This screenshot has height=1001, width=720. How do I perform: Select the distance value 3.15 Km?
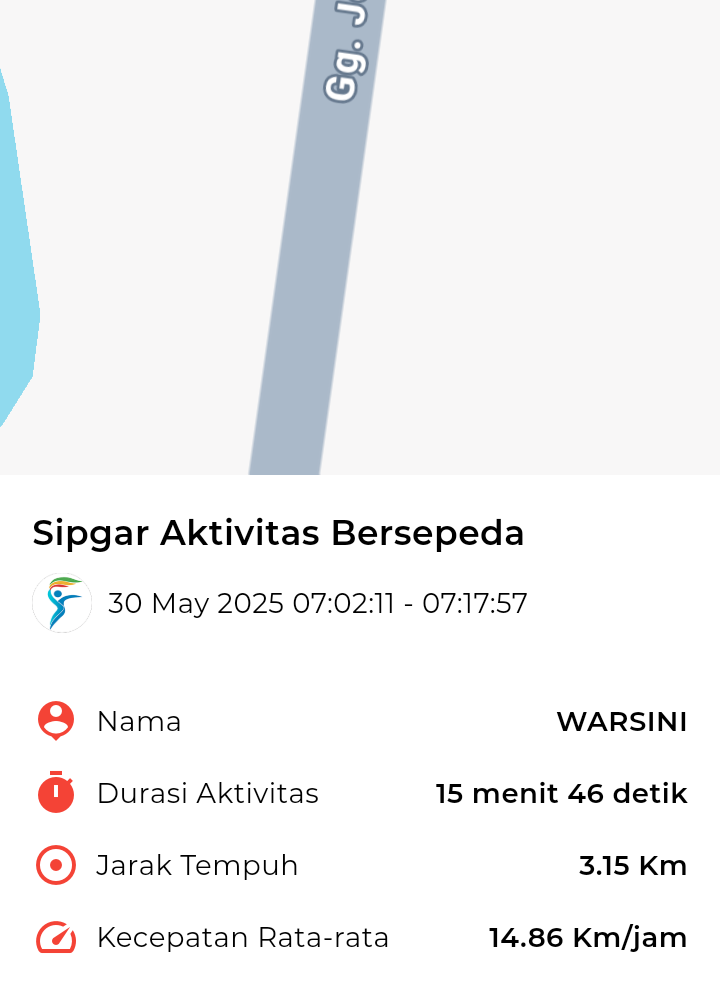(x=632, y=865)
